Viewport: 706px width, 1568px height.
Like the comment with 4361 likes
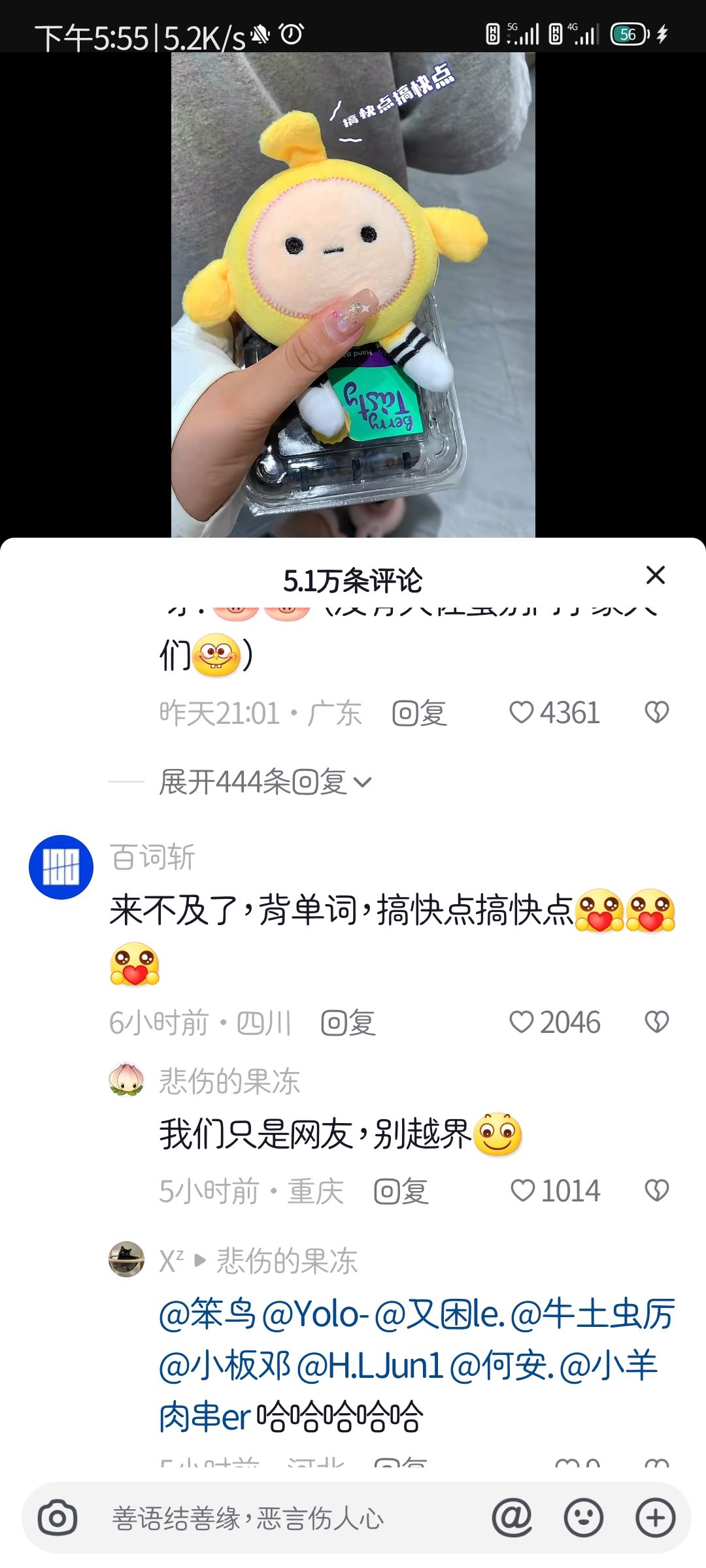click(x=522, y=712)
